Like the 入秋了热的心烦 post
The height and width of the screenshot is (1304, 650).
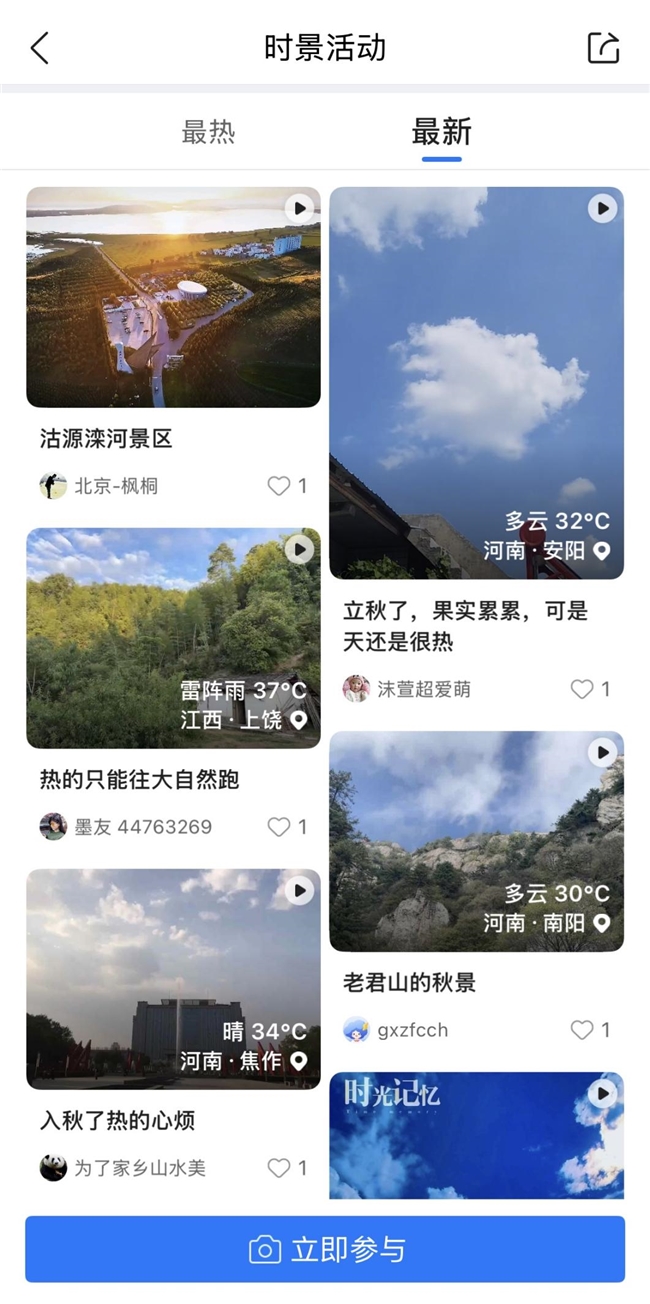click(x=279, y=1168)
